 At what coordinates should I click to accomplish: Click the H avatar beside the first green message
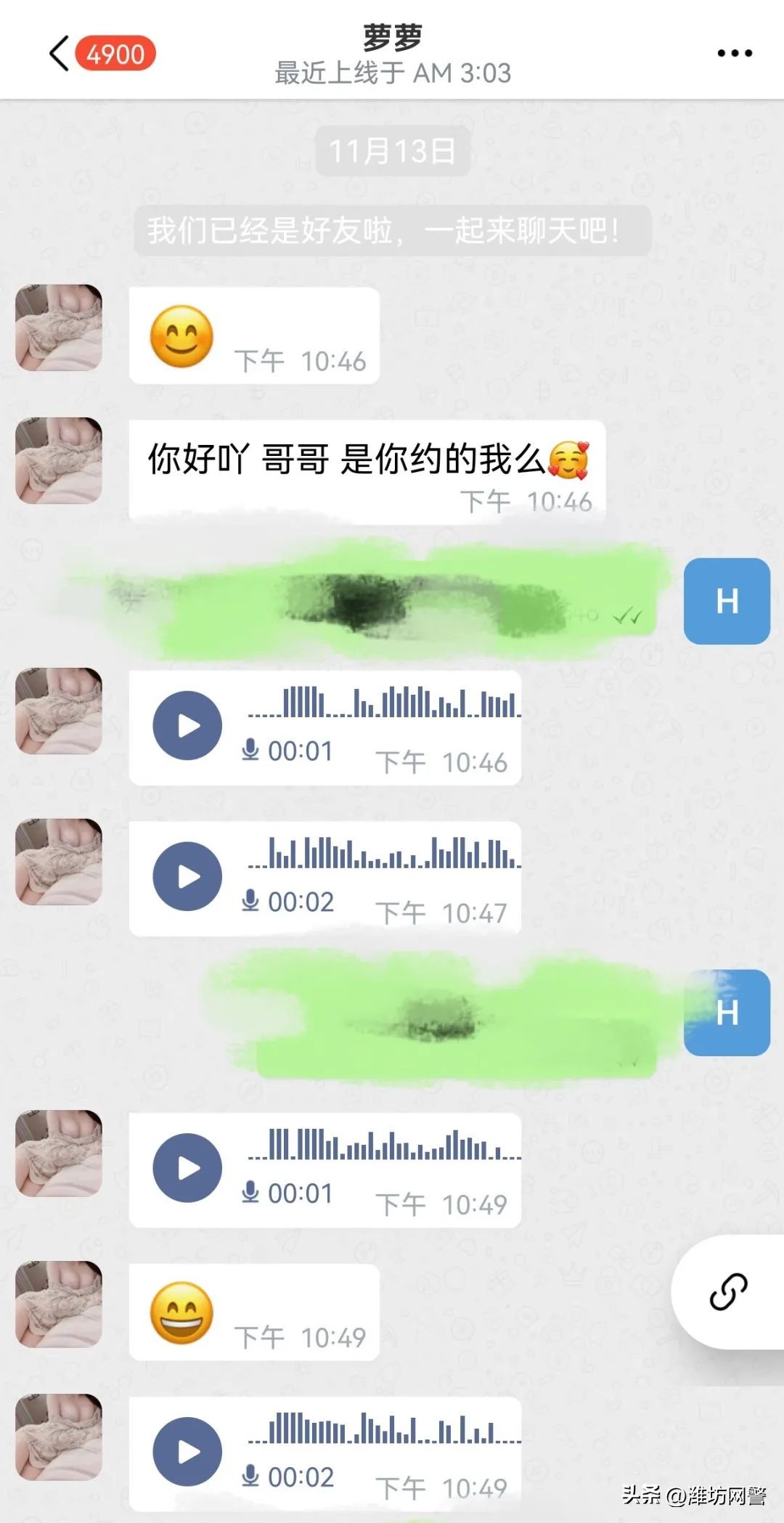point(727,600)
